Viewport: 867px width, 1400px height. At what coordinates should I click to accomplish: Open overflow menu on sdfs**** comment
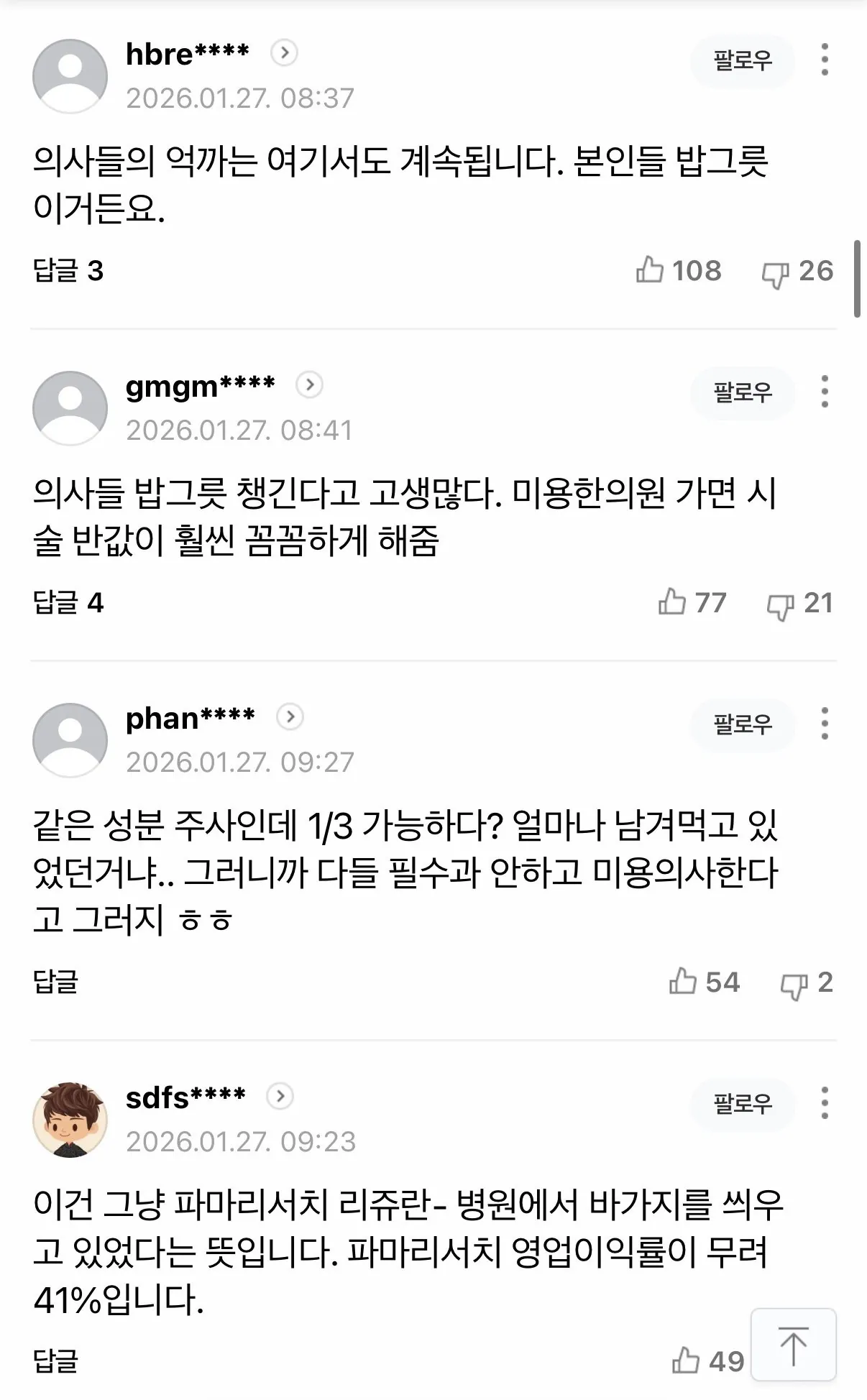824,1103
